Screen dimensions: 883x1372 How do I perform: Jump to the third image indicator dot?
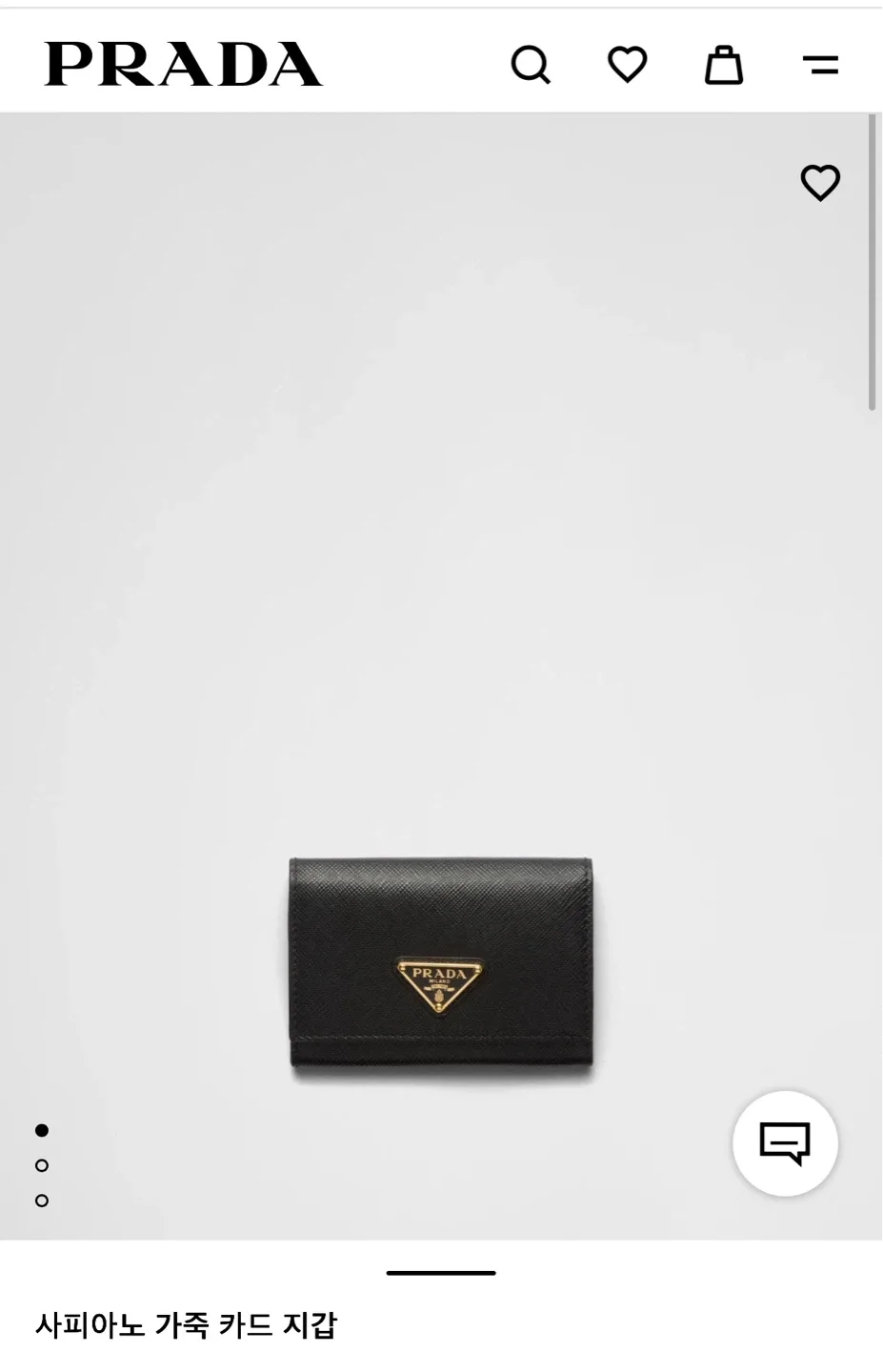coord(42,1200)
